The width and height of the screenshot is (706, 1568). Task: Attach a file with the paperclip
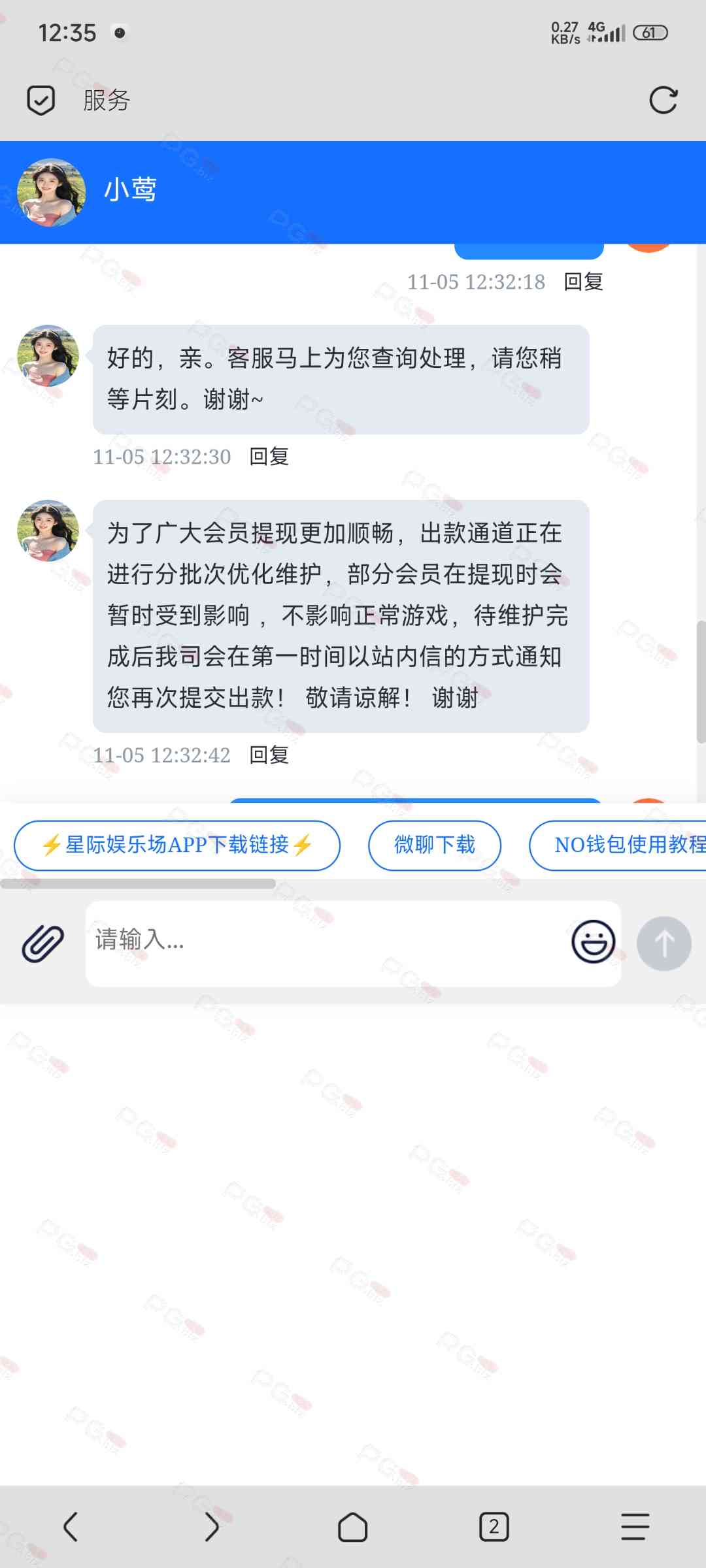[x=43, y=943]
